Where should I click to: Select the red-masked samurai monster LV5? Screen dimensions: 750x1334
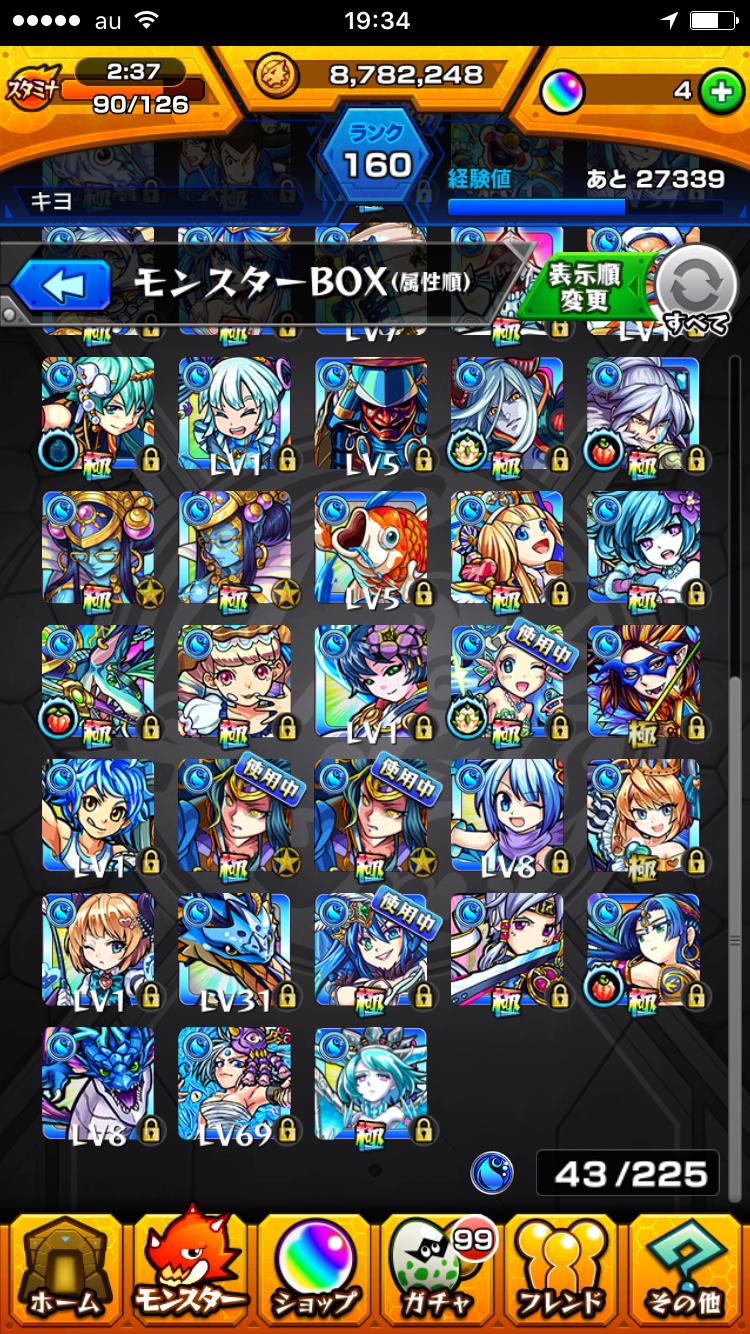(370, 413)
